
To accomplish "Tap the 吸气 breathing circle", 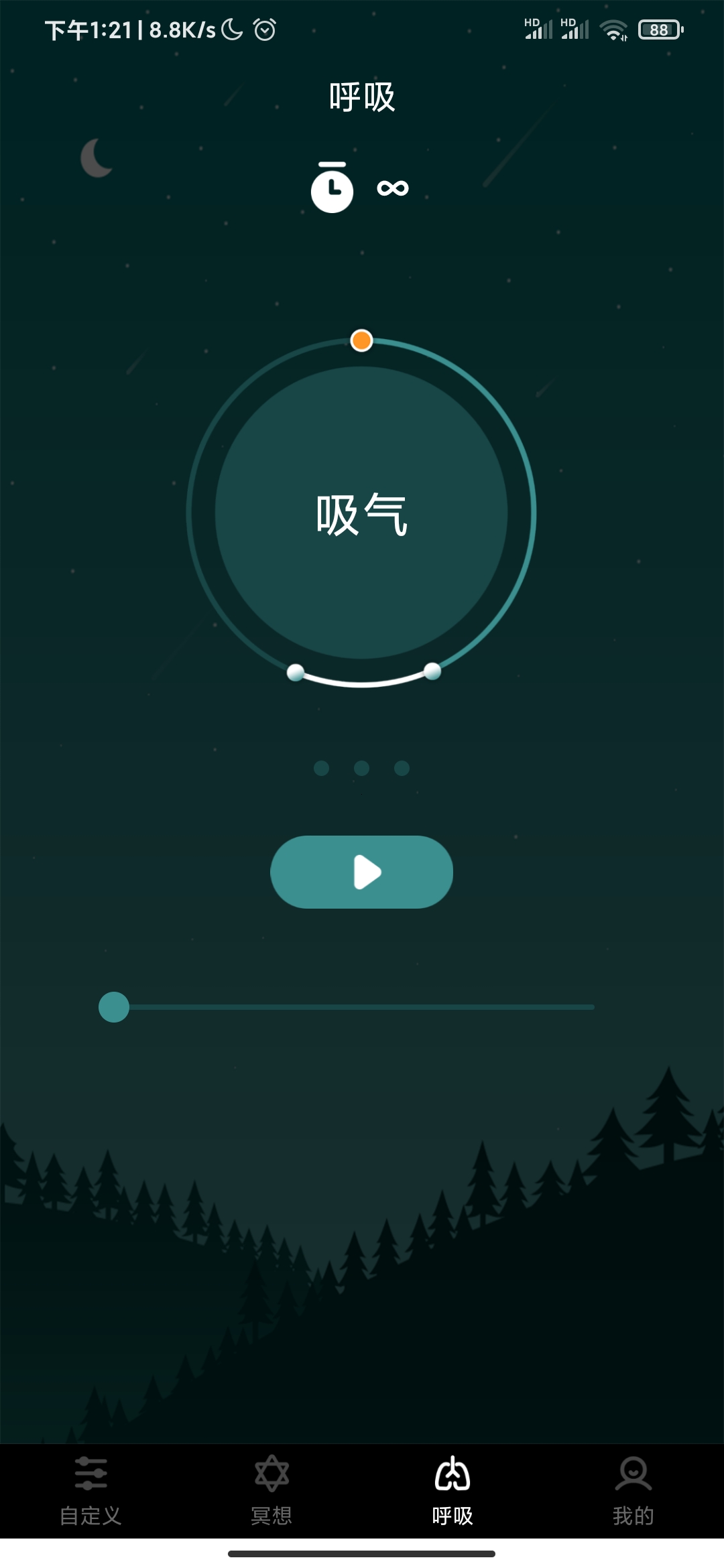I will [x=361, y=513].
